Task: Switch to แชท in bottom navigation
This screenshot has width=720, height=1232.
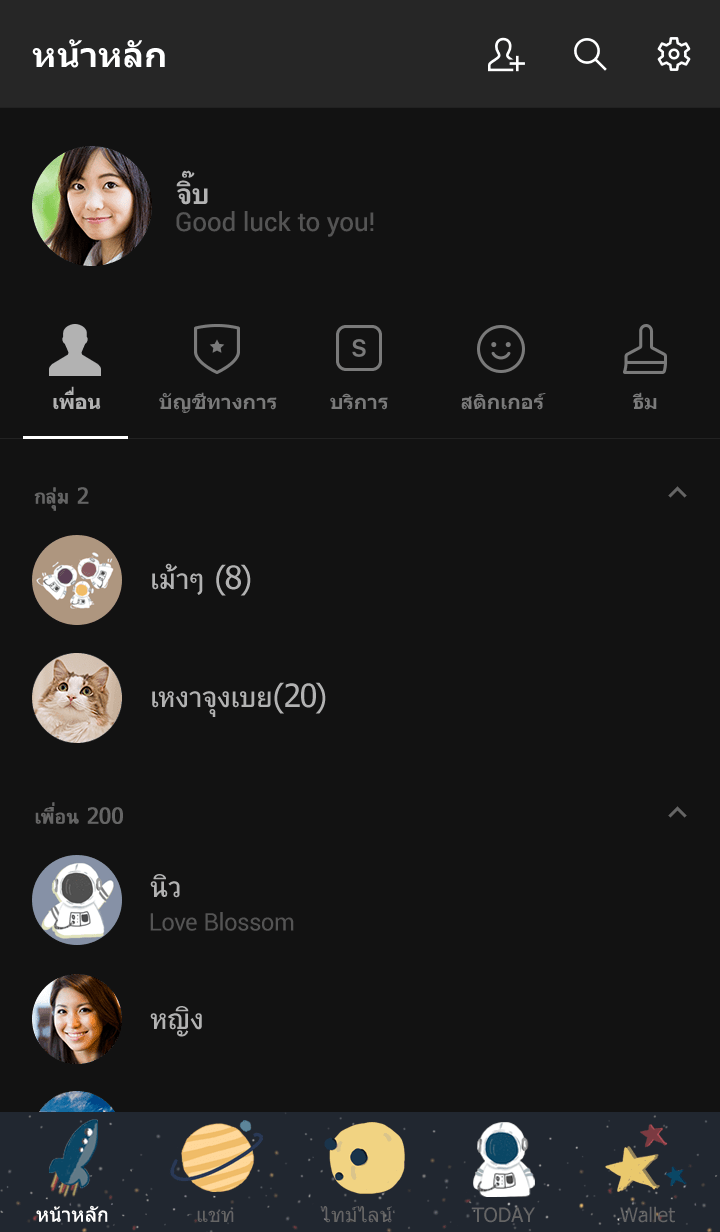Action: 216,1172
